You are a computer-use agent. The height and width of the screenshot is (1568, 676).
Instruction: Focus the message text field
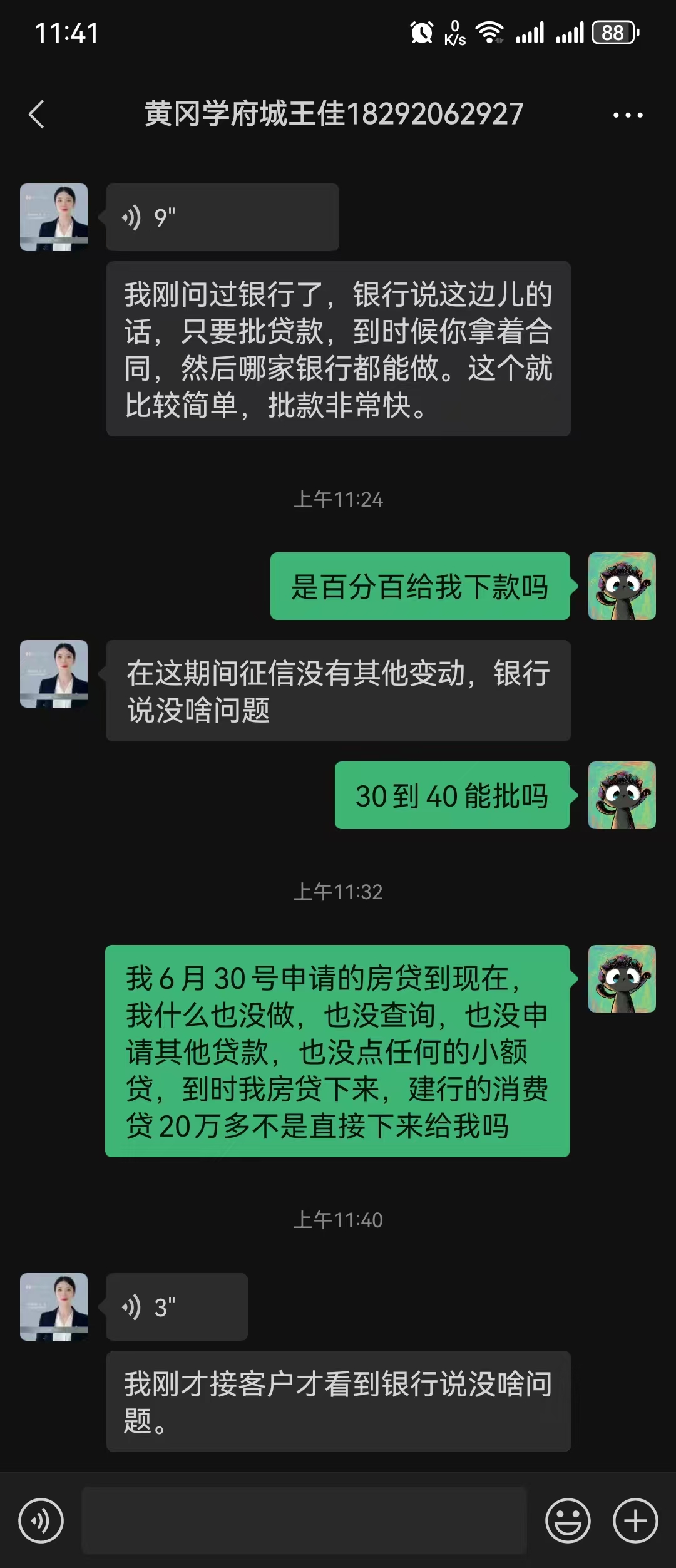pos(304,1520)
